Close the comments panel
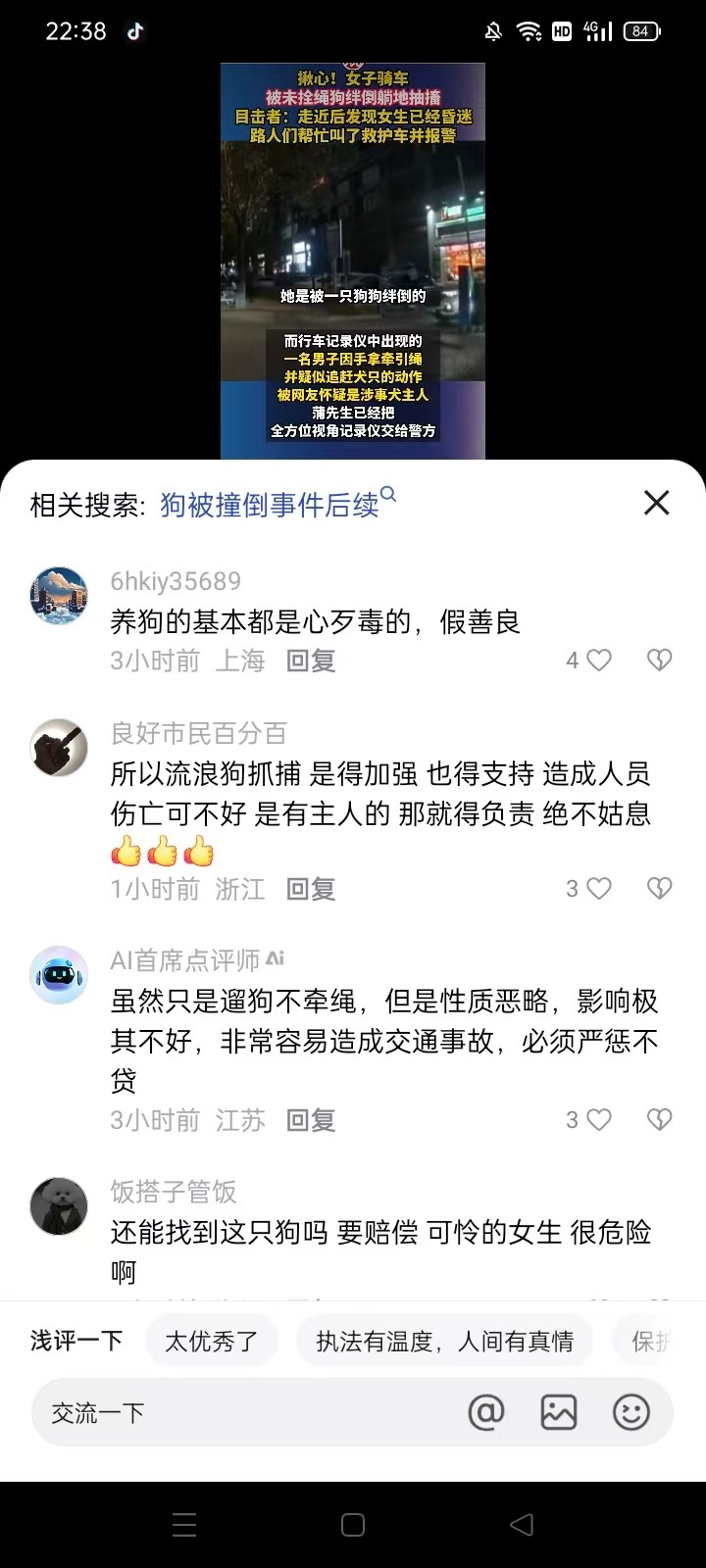Viewport: 706px width, 1568px height. [x=656, y=503]
